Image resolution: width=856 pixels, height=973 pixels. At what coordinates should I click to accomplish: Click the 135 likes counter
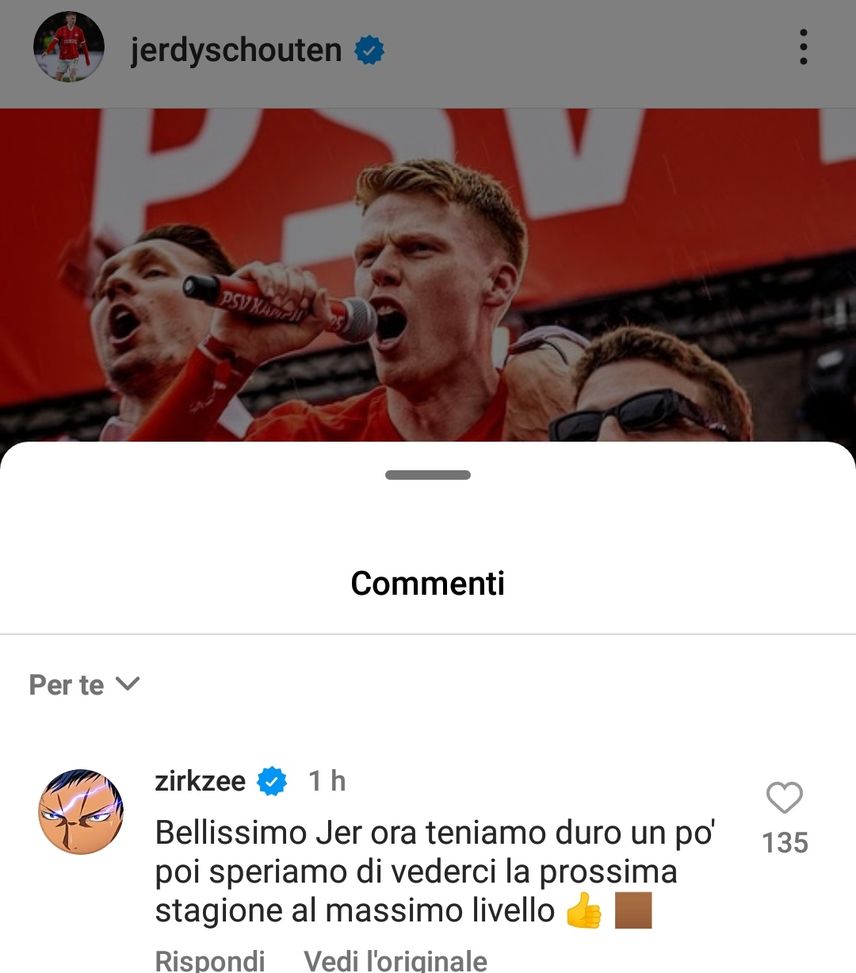coord(786,839)
